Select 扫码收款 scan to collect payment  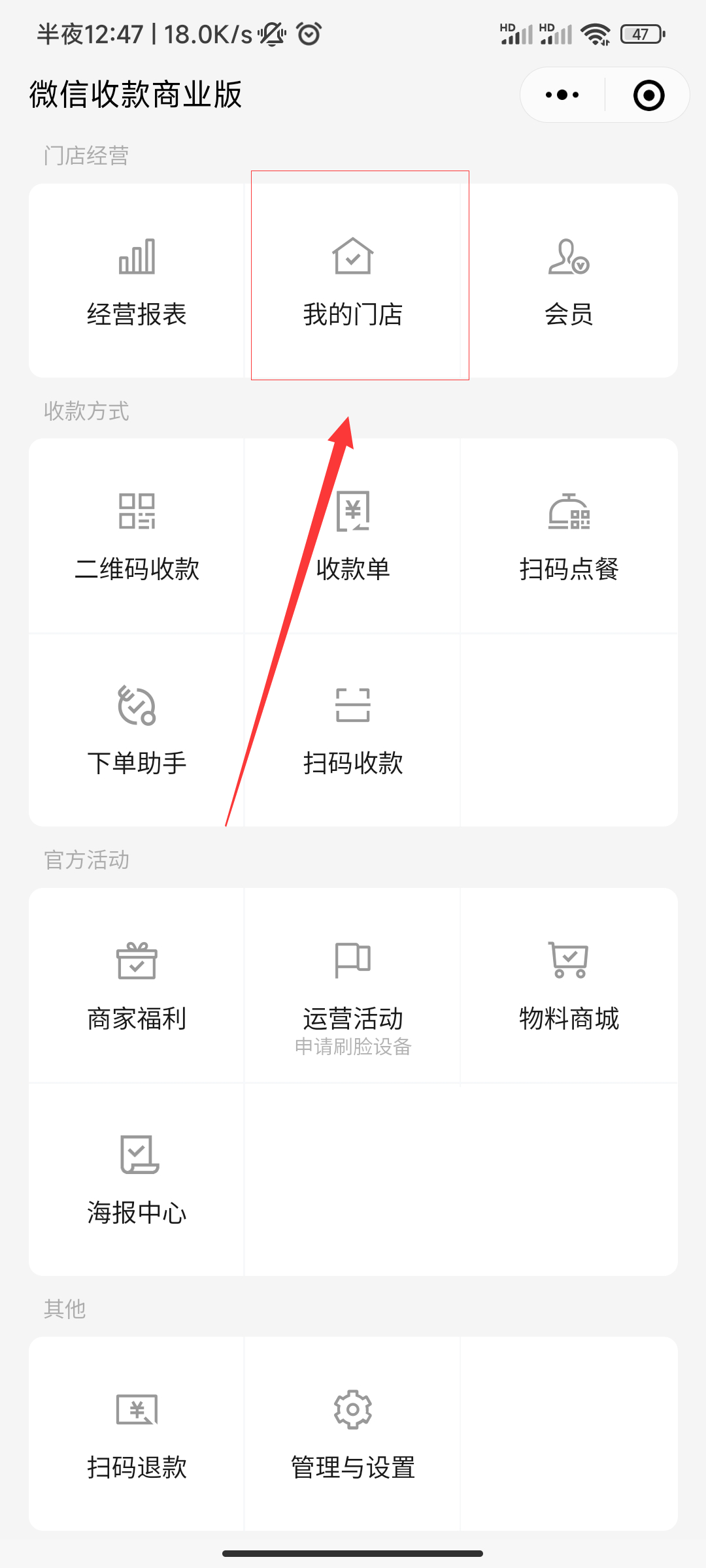tap(353, 730)
